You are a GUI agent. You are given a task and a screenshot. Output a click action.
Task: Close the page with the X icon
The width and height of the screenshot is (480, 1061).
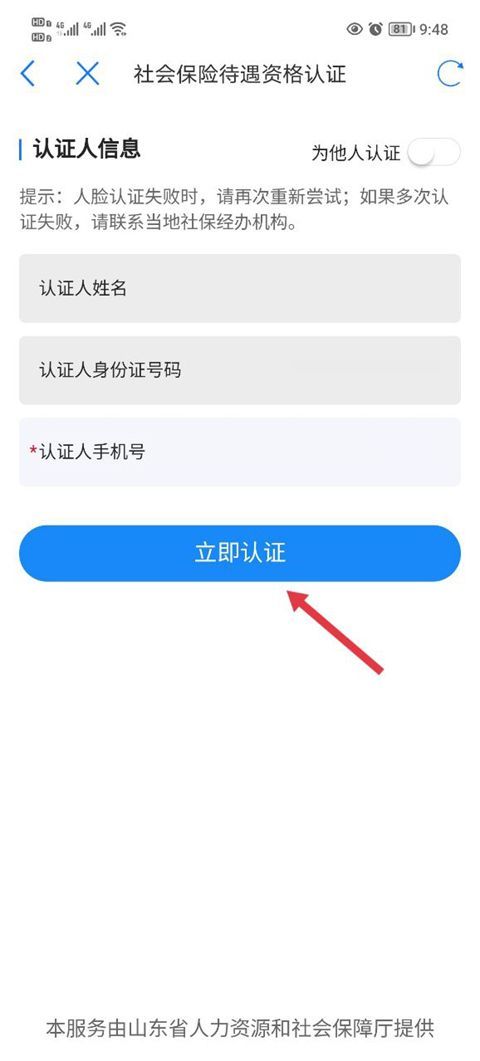pos(87,73)
